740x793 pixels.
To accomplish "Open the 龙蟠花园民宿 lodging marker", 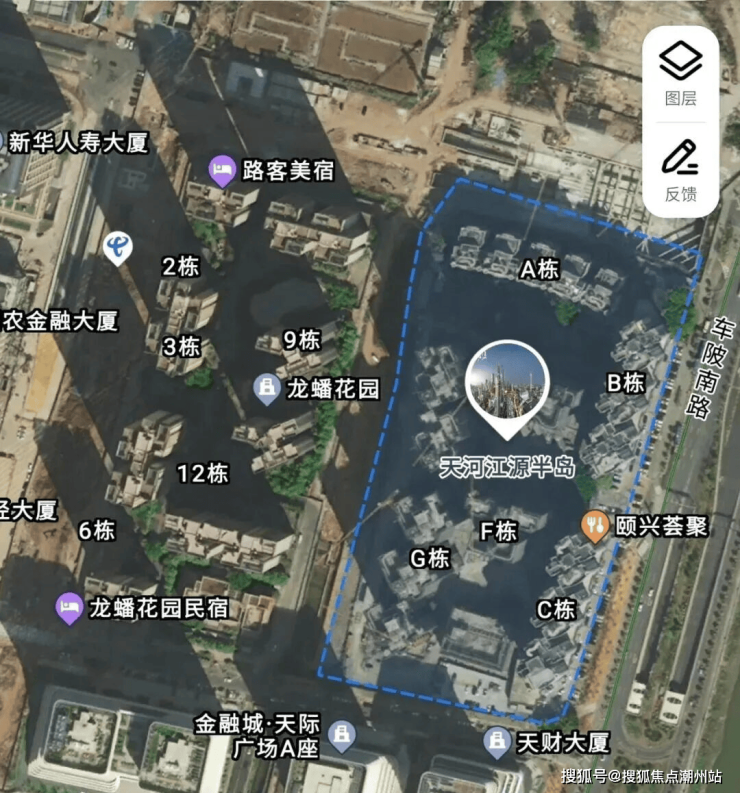I will point(69,607).
